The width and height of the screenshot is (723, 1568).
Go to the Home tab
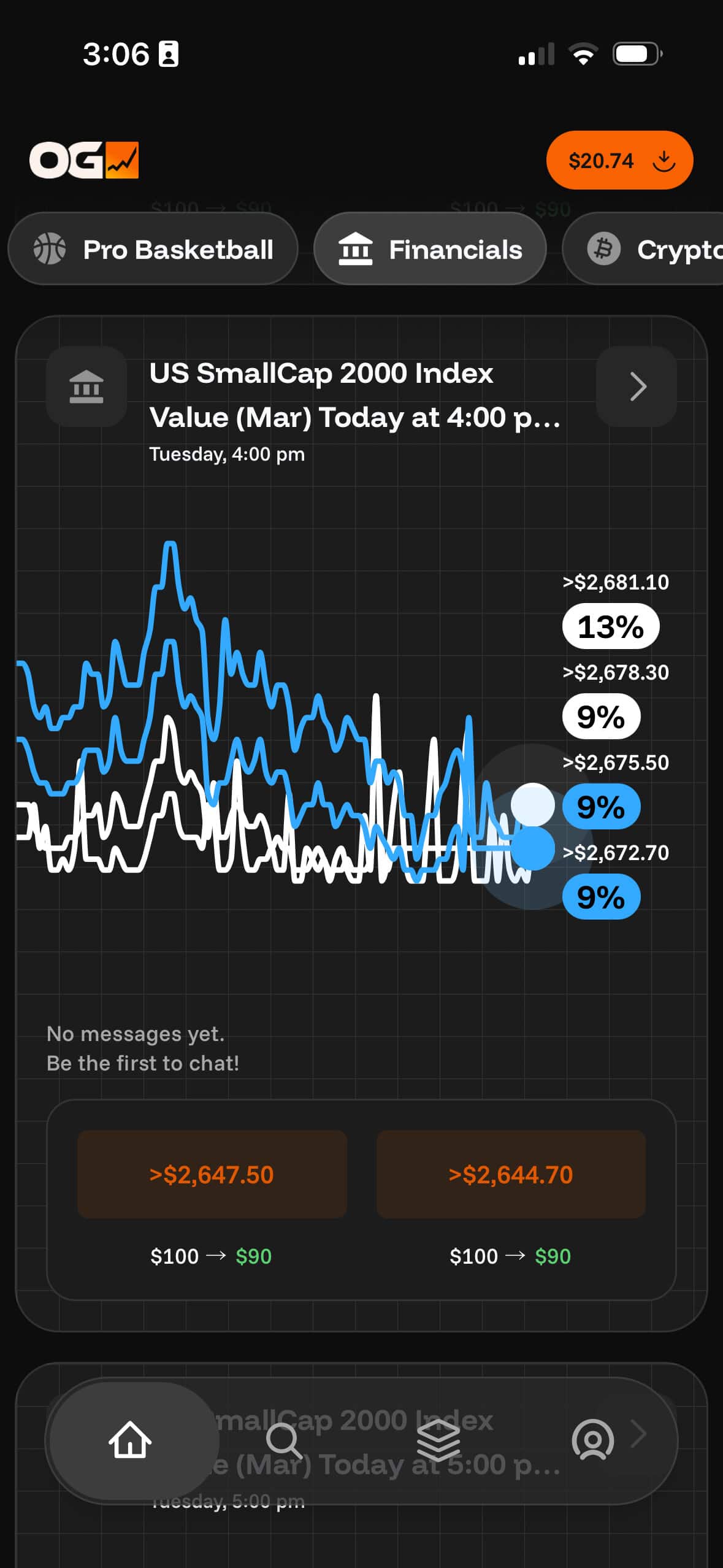click(130, 1439)
